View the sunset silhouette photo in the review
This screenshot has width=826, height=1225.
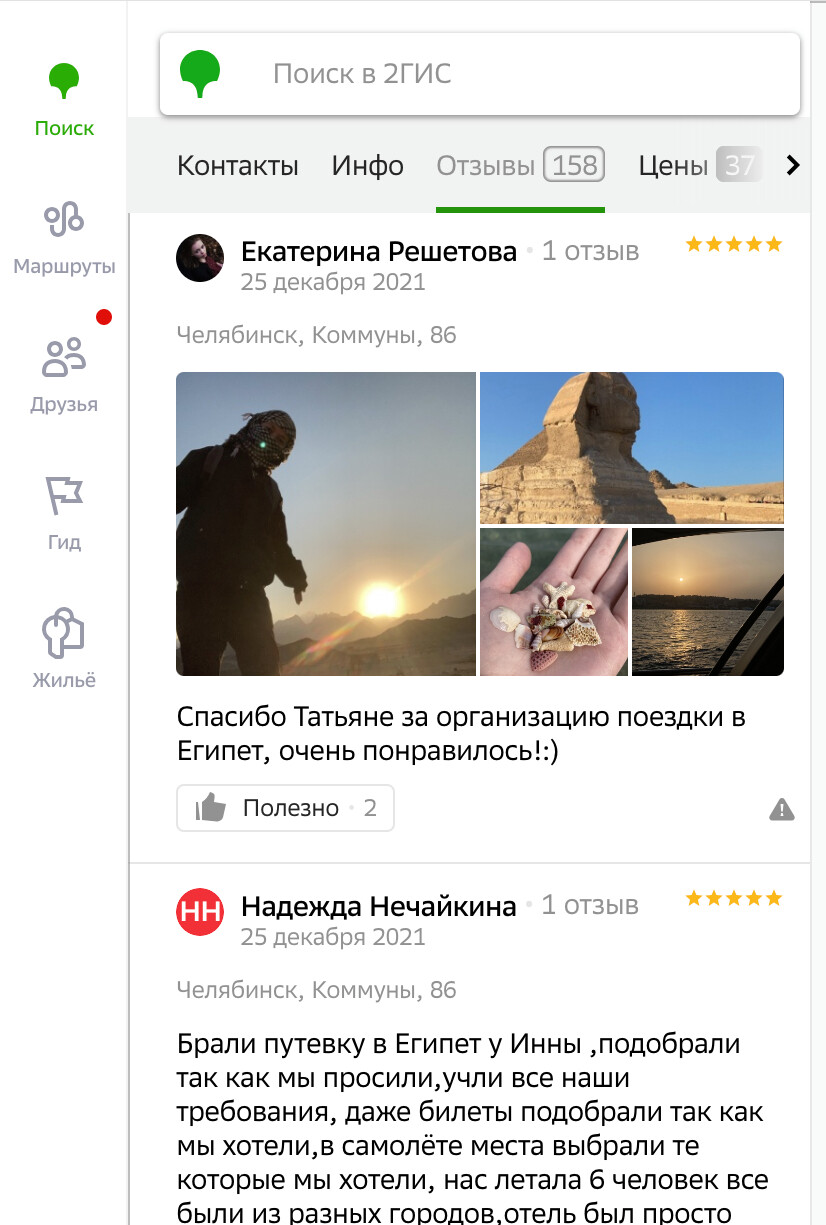point(326,524)
